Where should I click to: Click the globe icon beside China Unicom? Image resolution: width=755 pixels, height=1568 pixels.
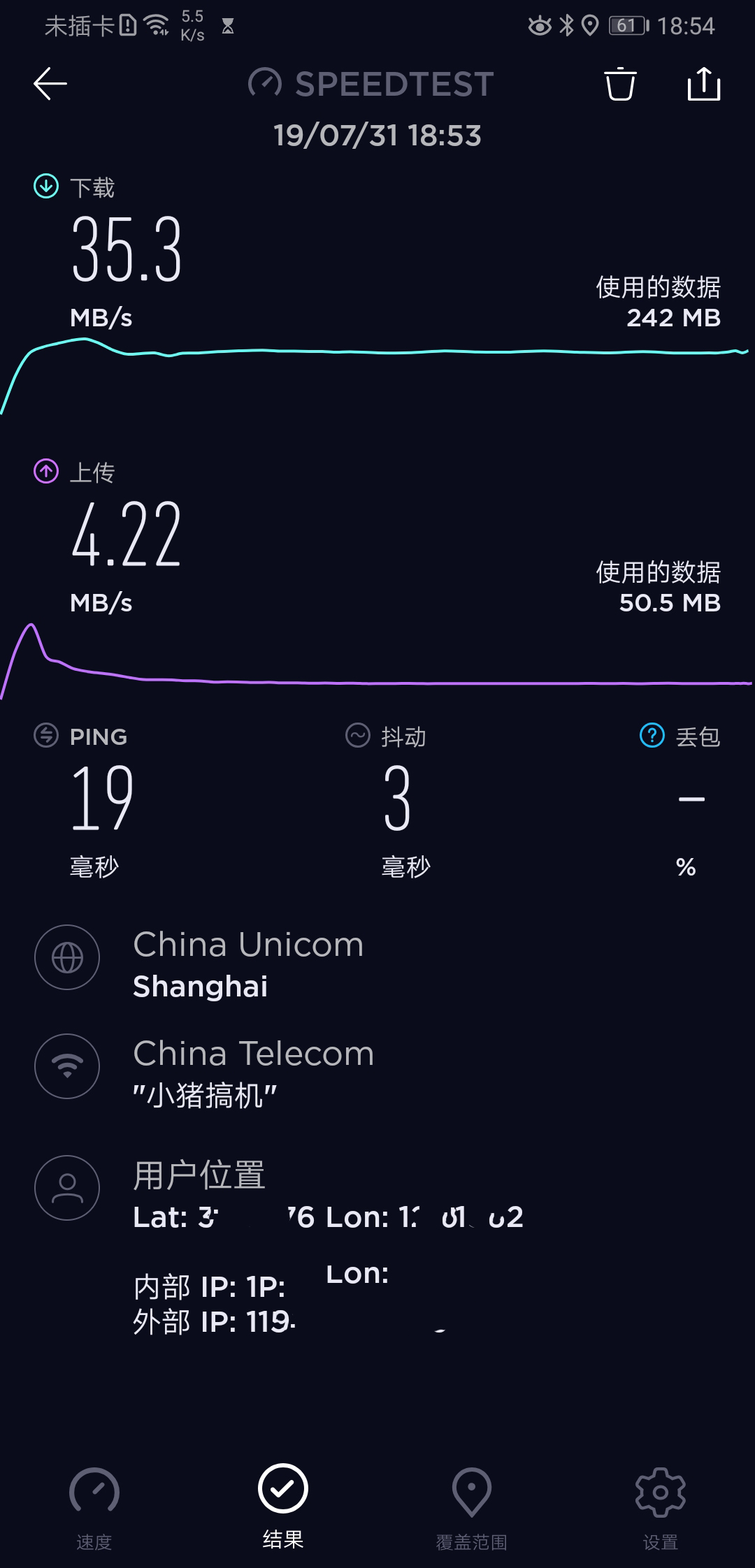click(67, 958)
